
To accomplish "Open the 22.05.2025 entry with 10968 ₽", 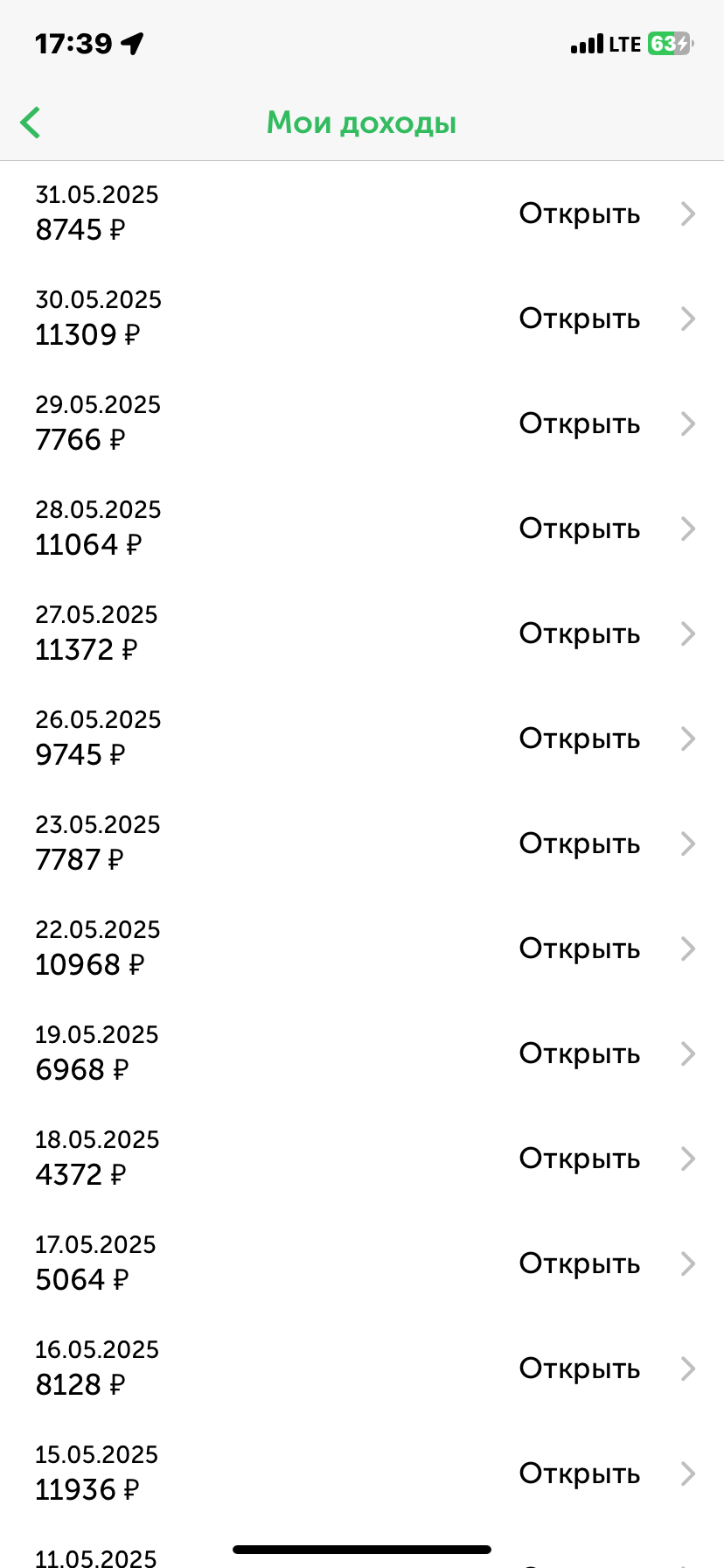I will pos(362,948).
